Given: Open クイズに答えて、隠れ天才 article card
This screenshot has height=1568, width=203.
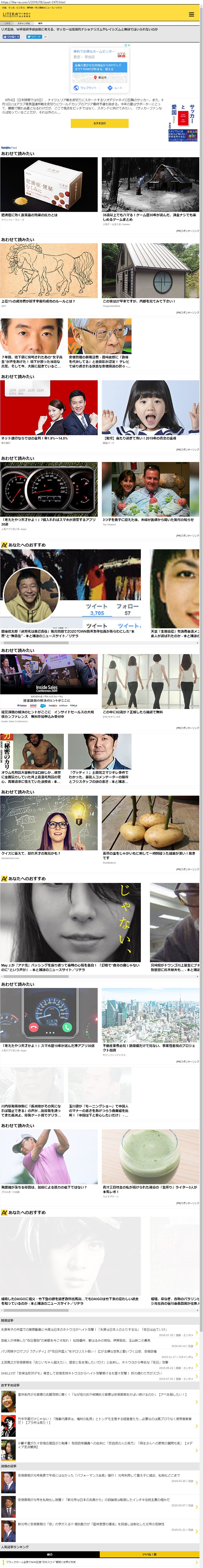Looking at the screenshot, I should point(49,825).
